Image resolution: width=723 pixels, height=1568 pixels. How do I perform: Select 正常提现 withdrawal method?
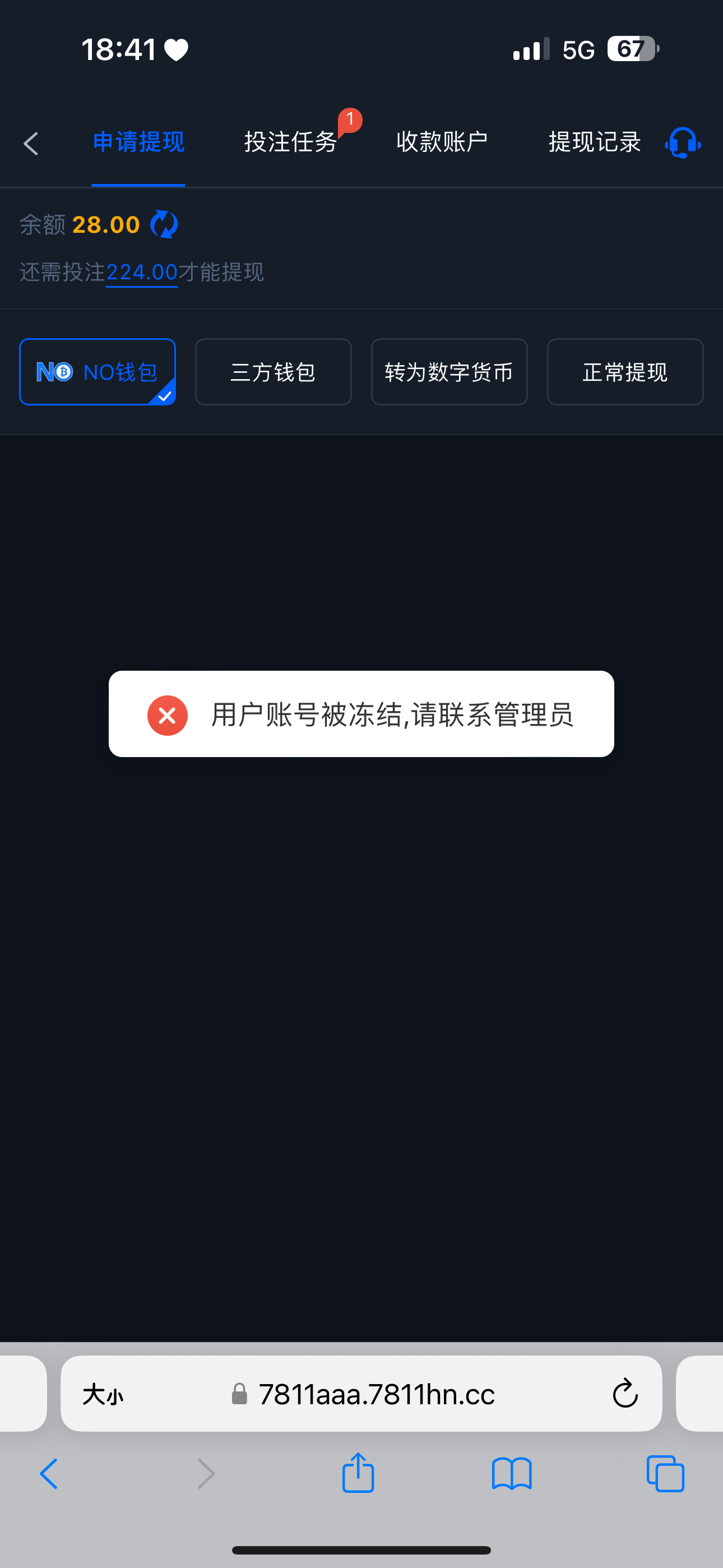click(x=625, y=371)
